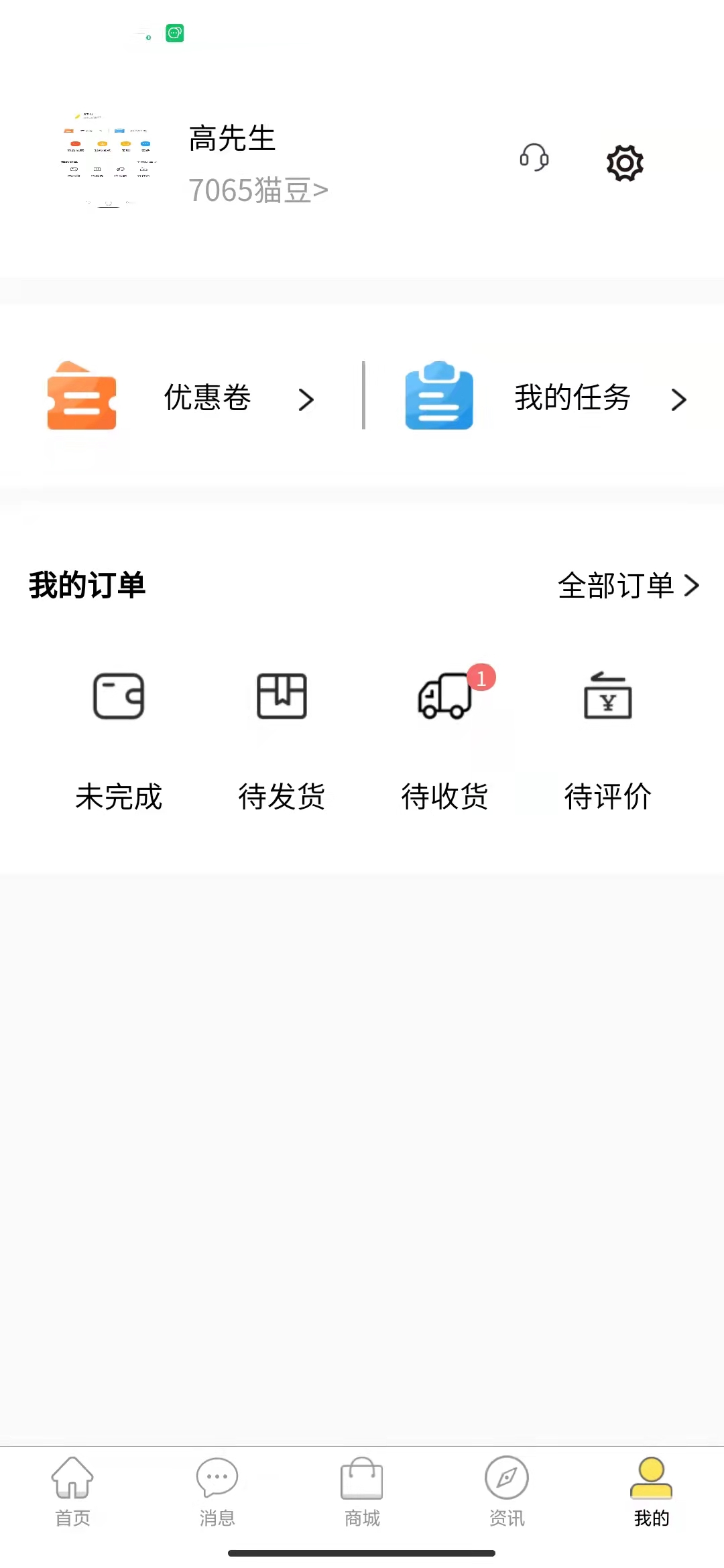724x1568 pixels.
Task: Open 优惠卷 coupon section icon
Action: pos(82,398)
